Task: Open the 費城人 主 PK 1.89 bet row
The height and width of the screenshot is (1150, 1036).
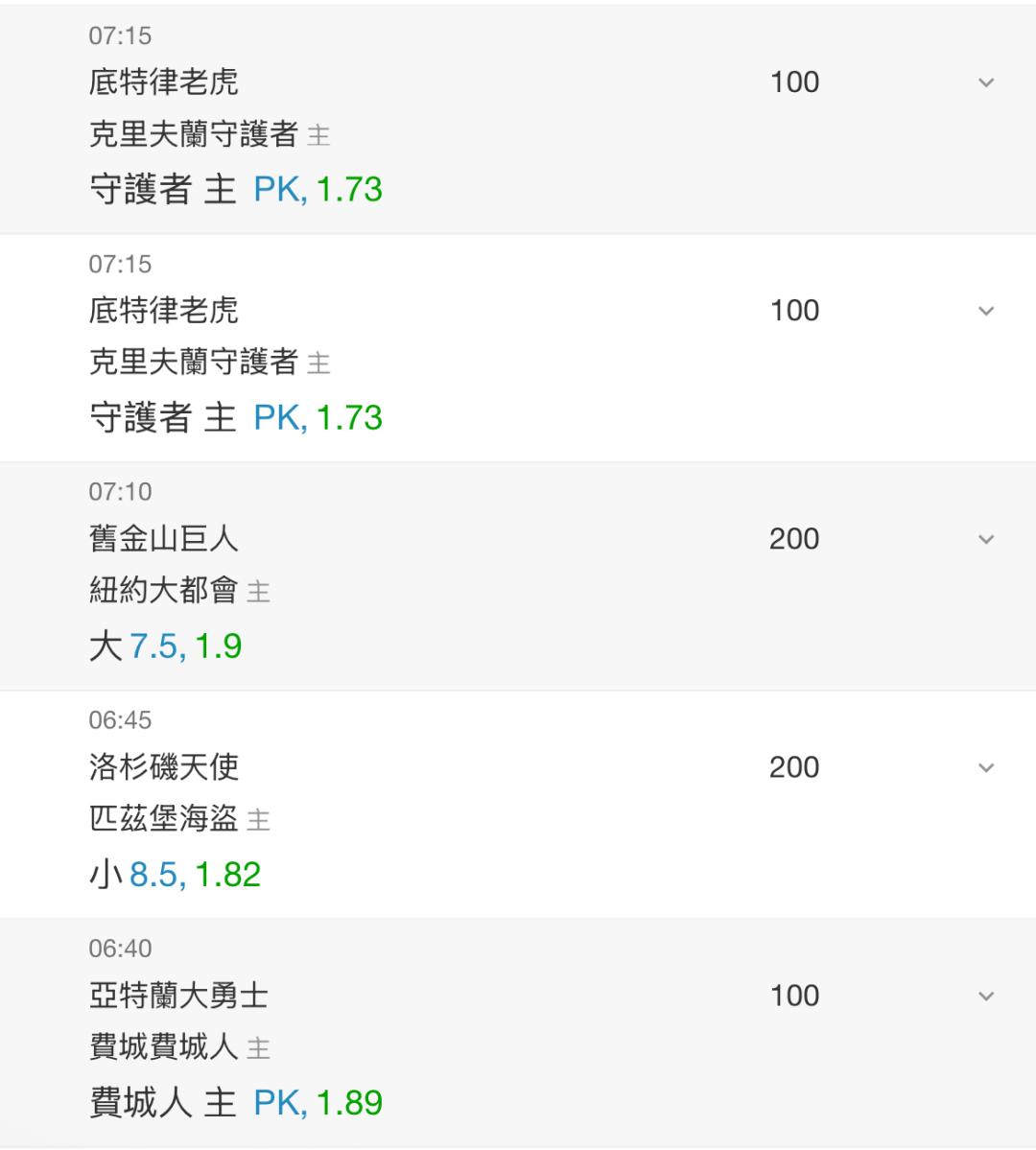Action: pyautogui.click(x=518, y=1033)
